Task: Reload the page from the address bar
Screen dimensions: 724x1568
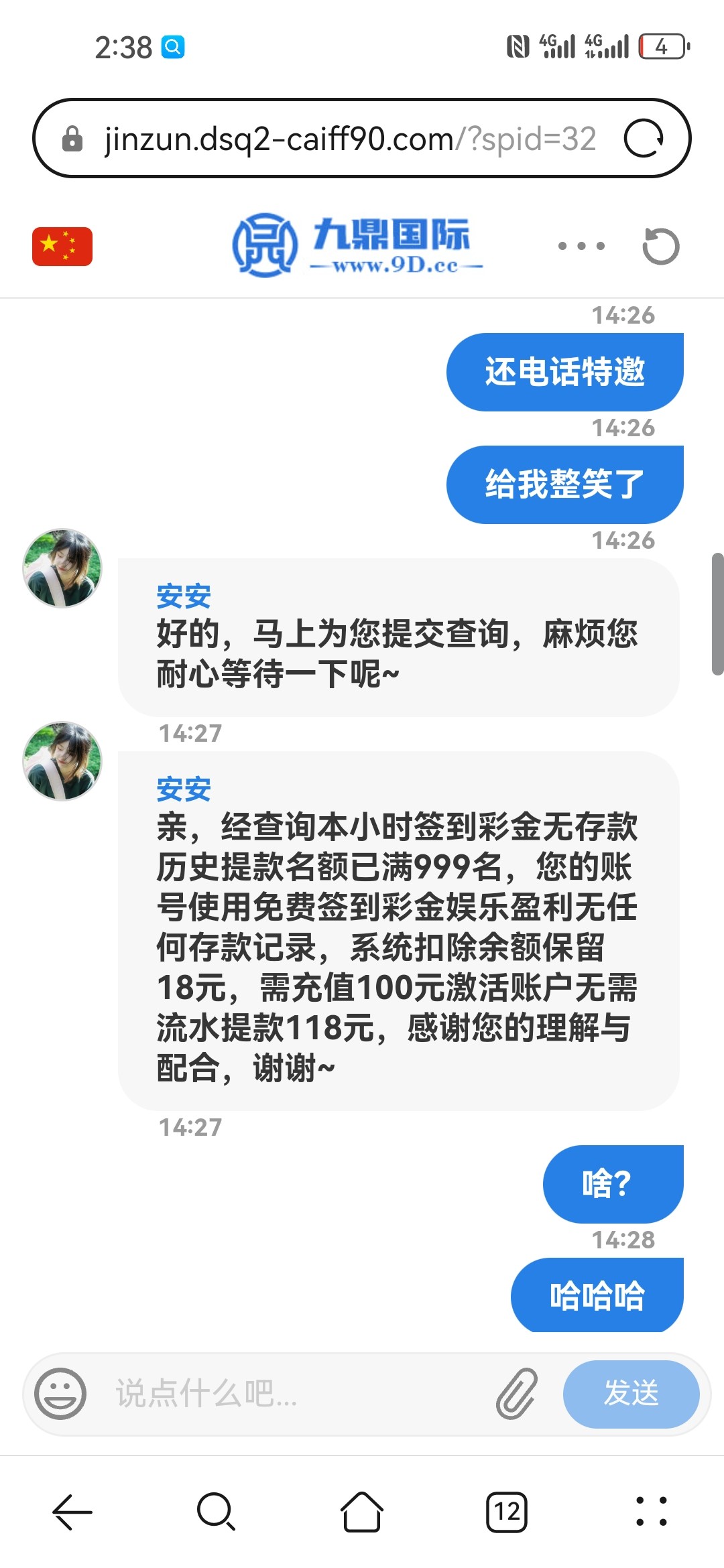Action: (x=644, y=139)
